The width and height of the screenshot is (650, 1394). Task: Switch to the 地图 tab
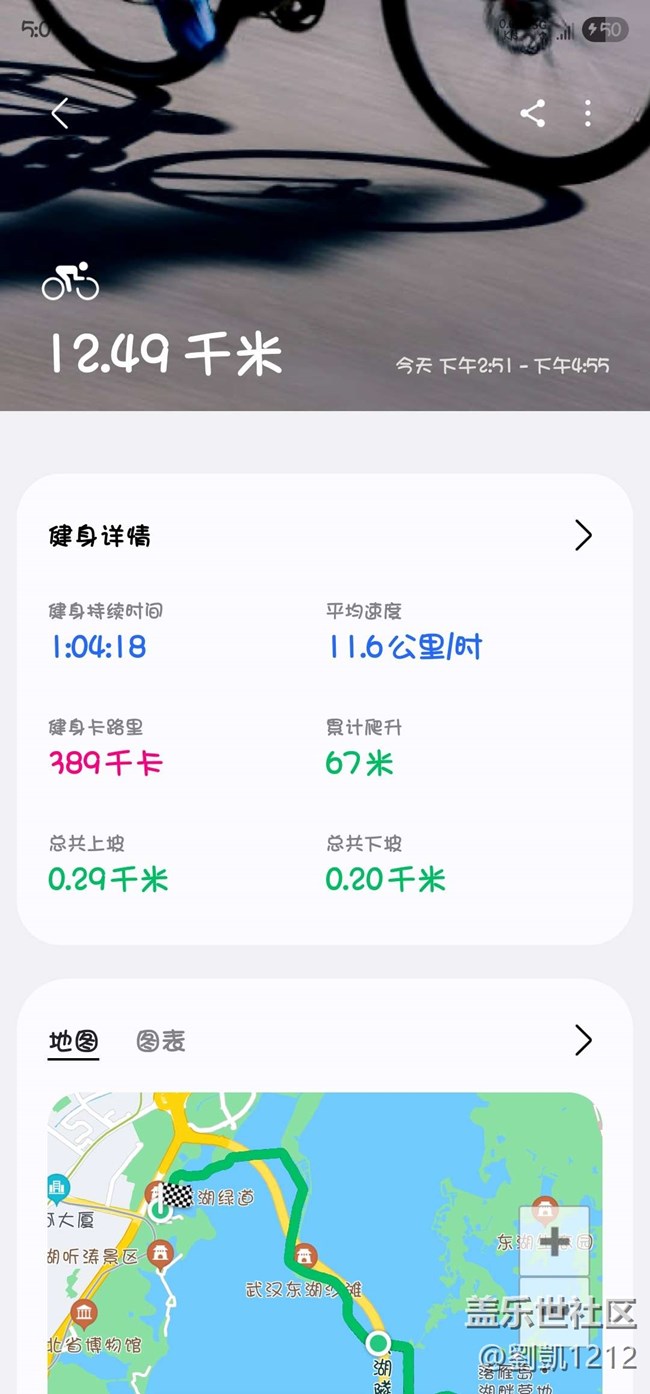pos(74,1041)
